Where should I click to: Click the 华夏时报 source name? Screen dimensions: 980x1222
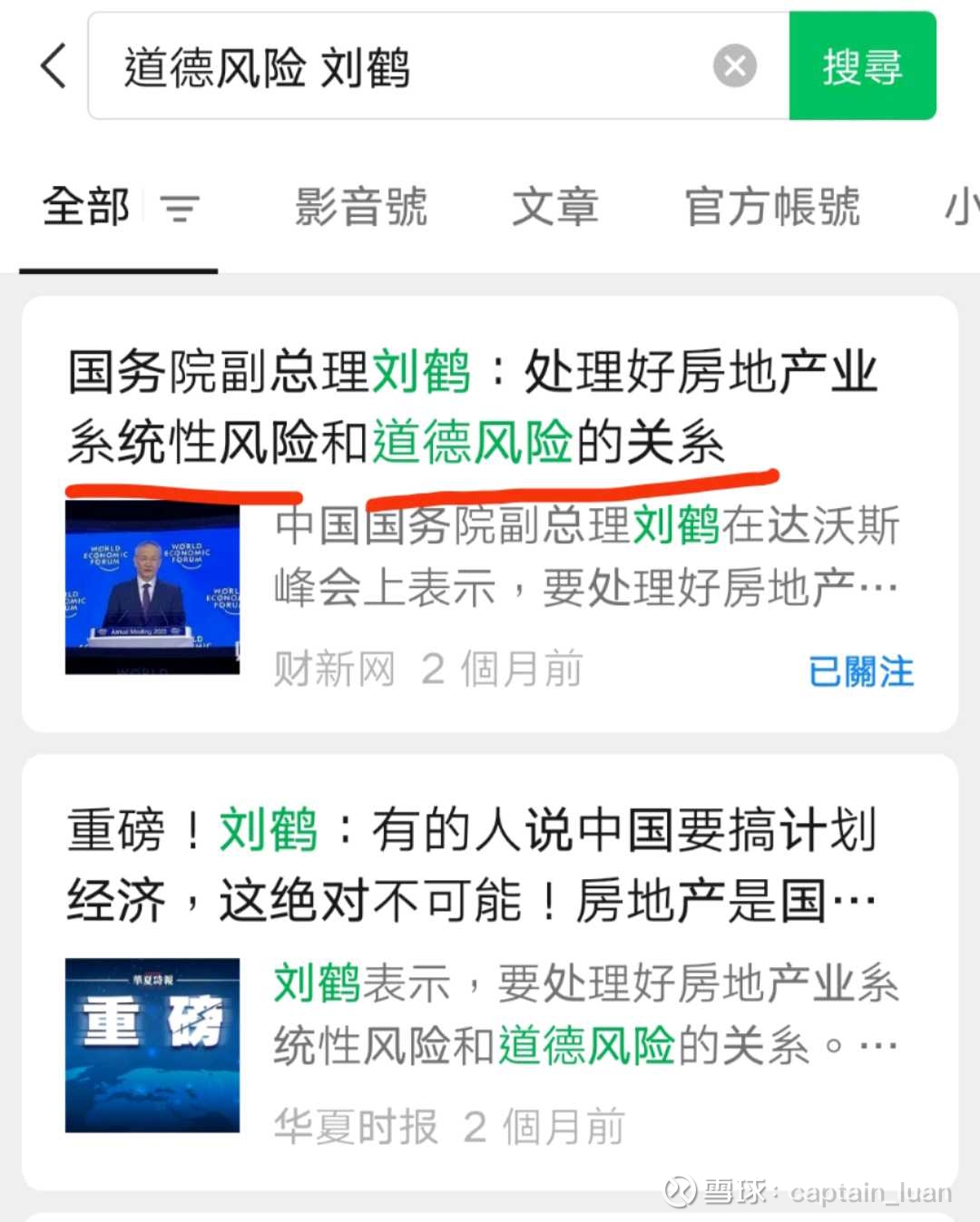point(353,1127)
